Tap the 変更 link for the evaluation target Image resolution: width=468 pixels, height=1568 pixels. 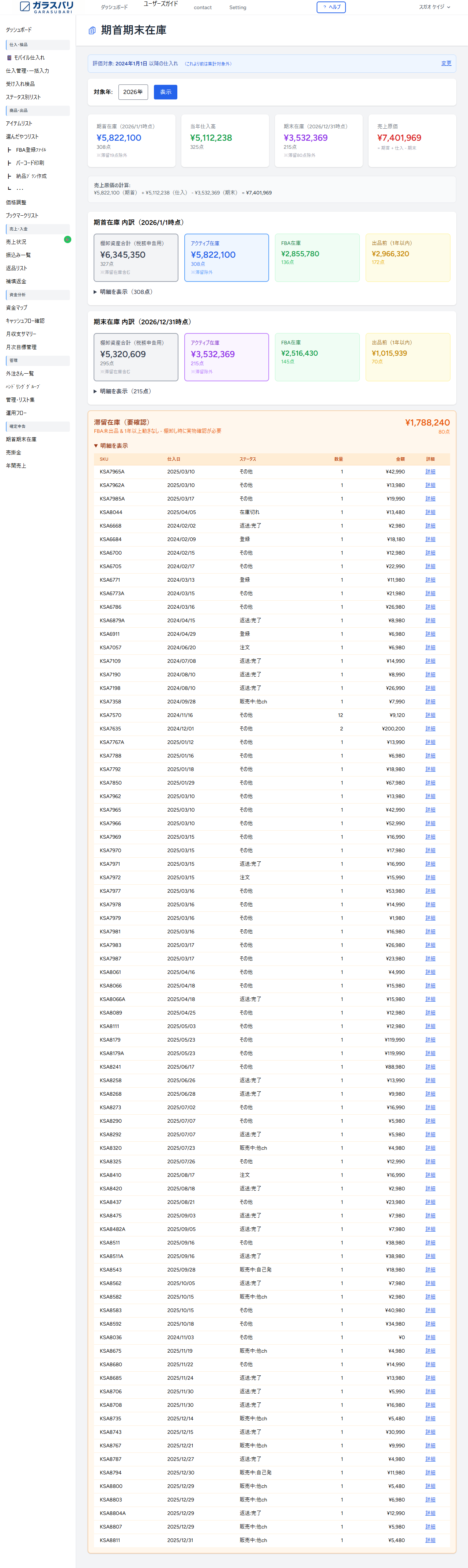tap(446, 63)
